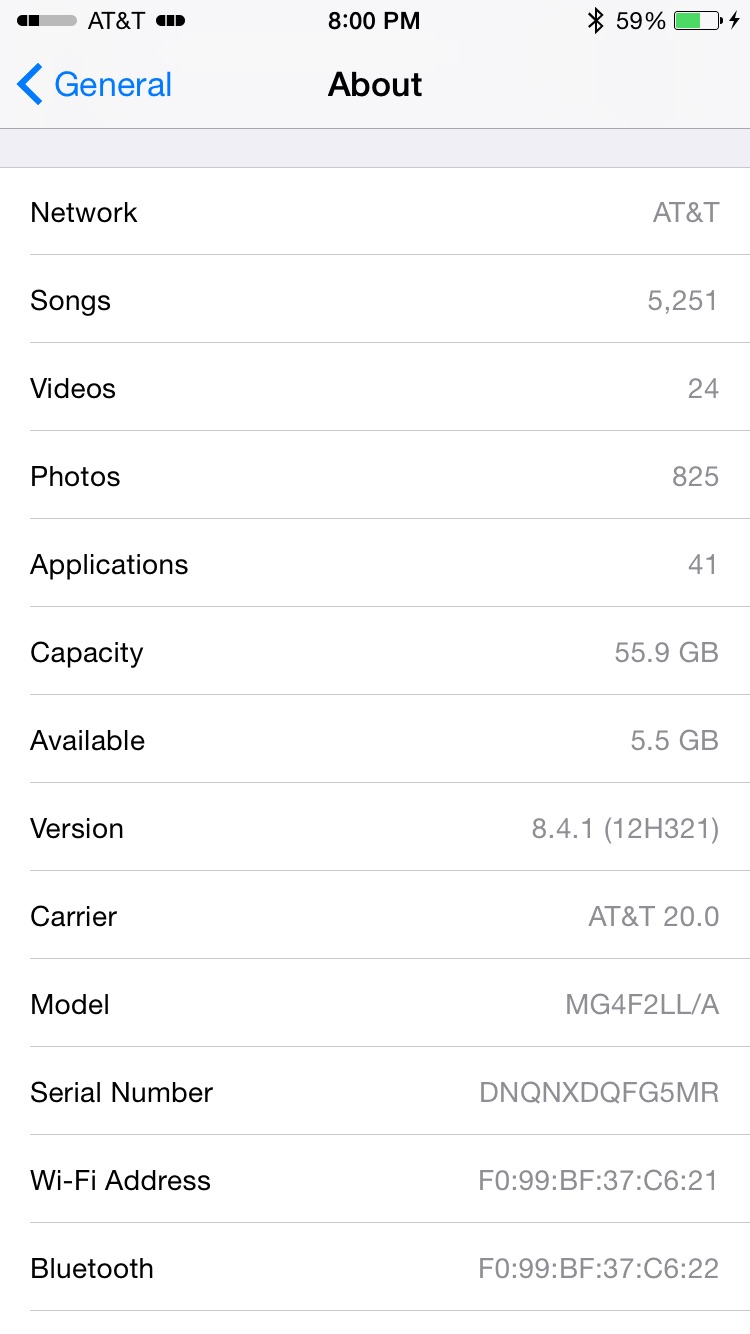Image resolution: width=750 pixels, height=1334 pixels.
Task: Go back to General settings
Action: 95,85
